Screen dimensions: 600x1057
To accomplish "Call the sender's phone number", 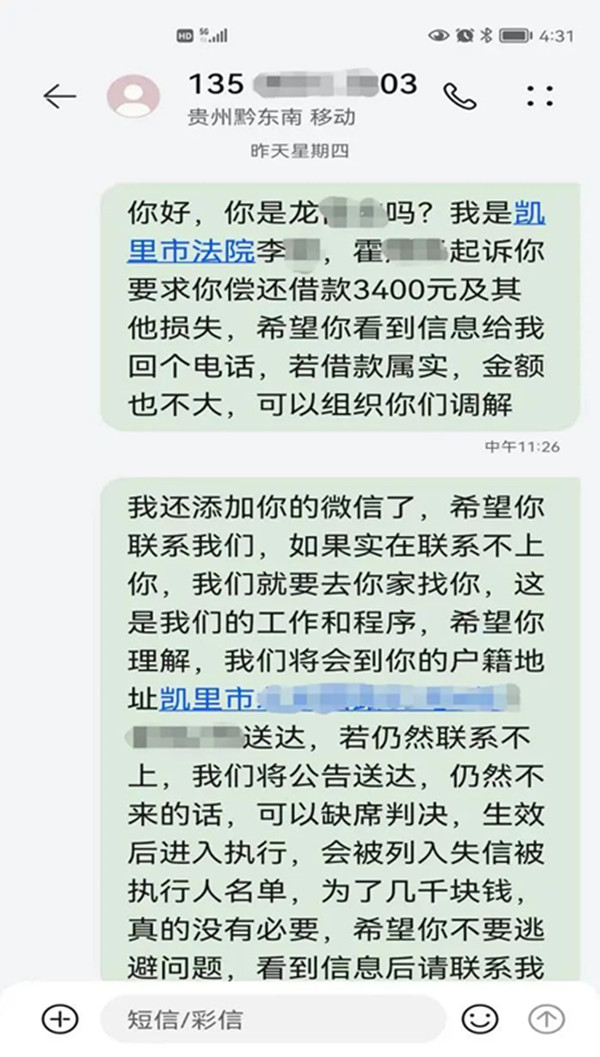I will pos(459,96).
